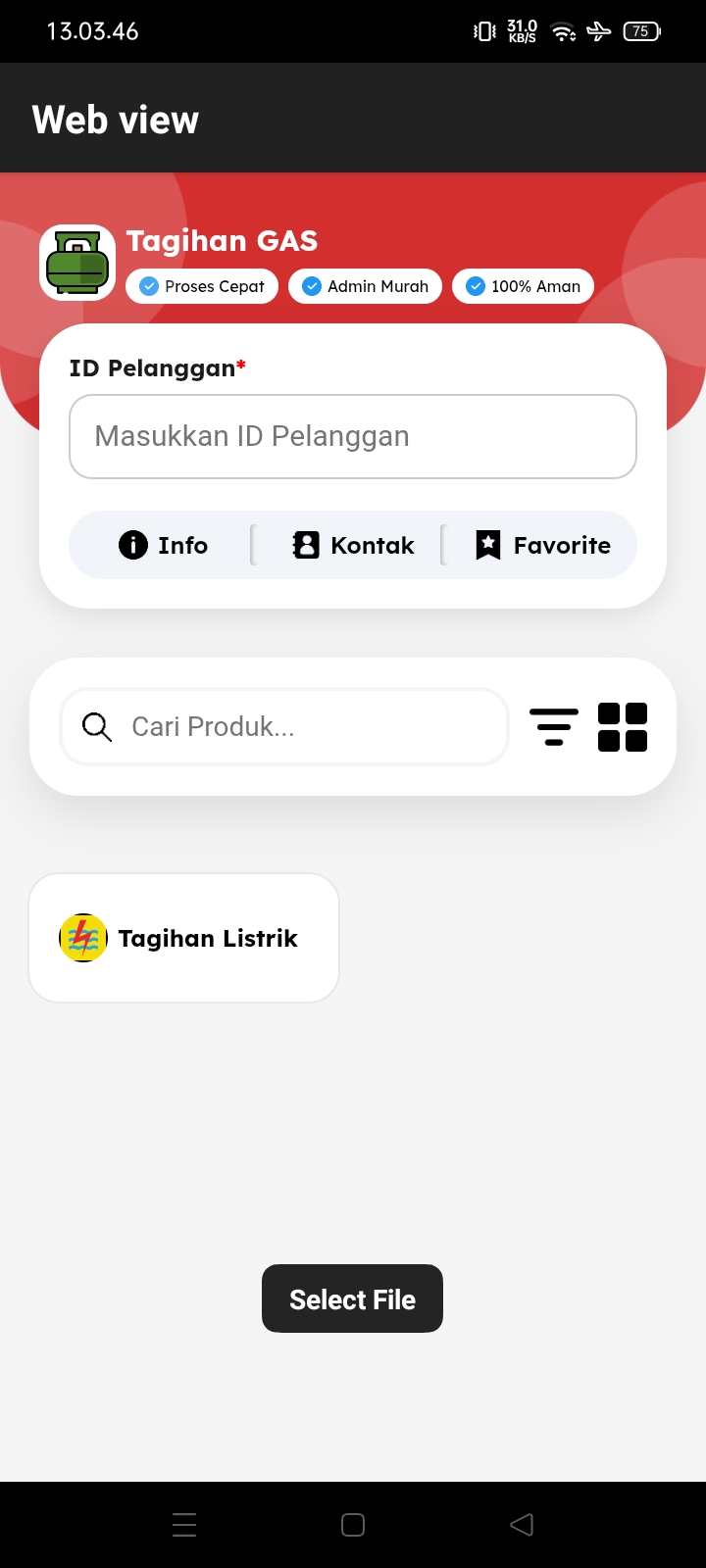706x1568 pixels.
Task: Open recent apps from the navigation bar
Action: point(184,1525)
